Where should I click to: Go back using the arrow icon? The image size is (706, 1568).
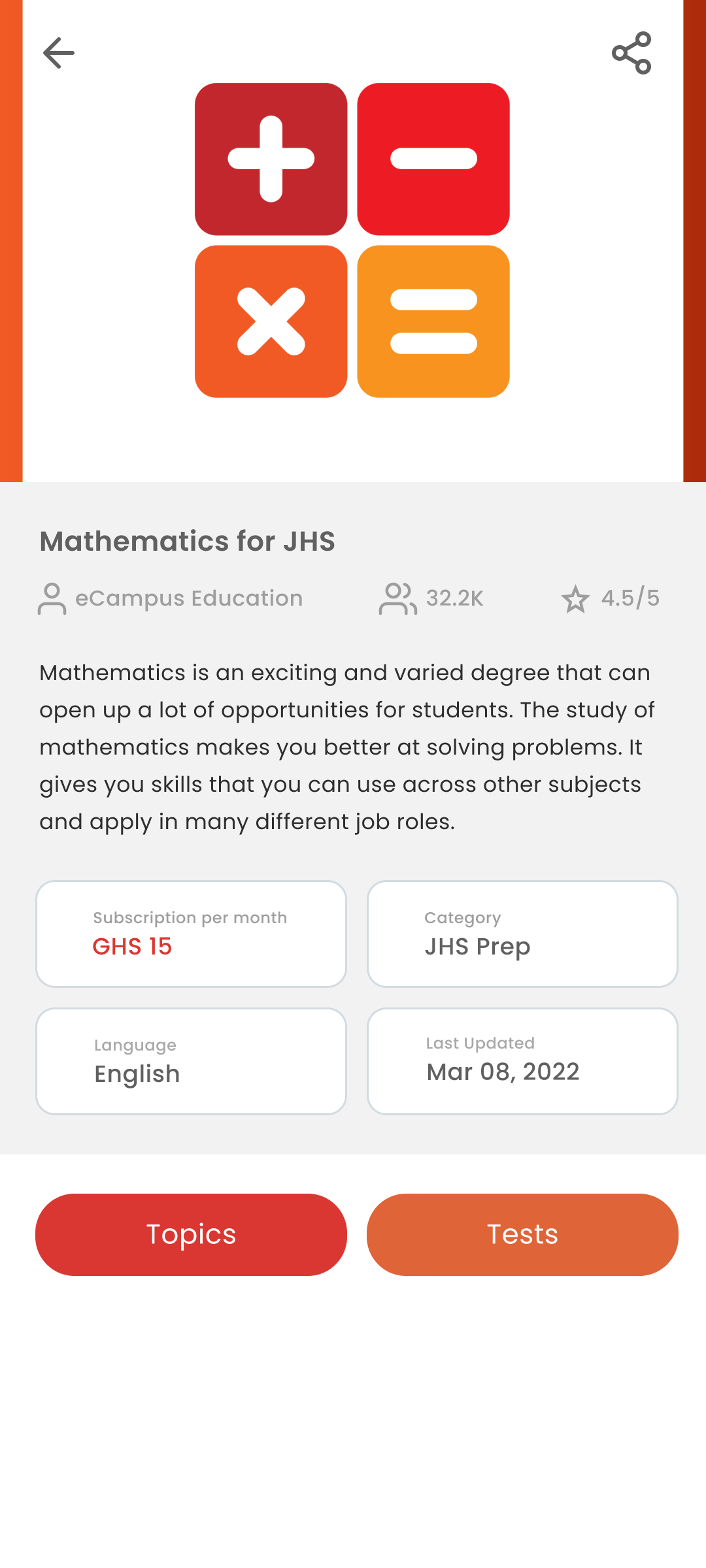[x=58, y=53]
